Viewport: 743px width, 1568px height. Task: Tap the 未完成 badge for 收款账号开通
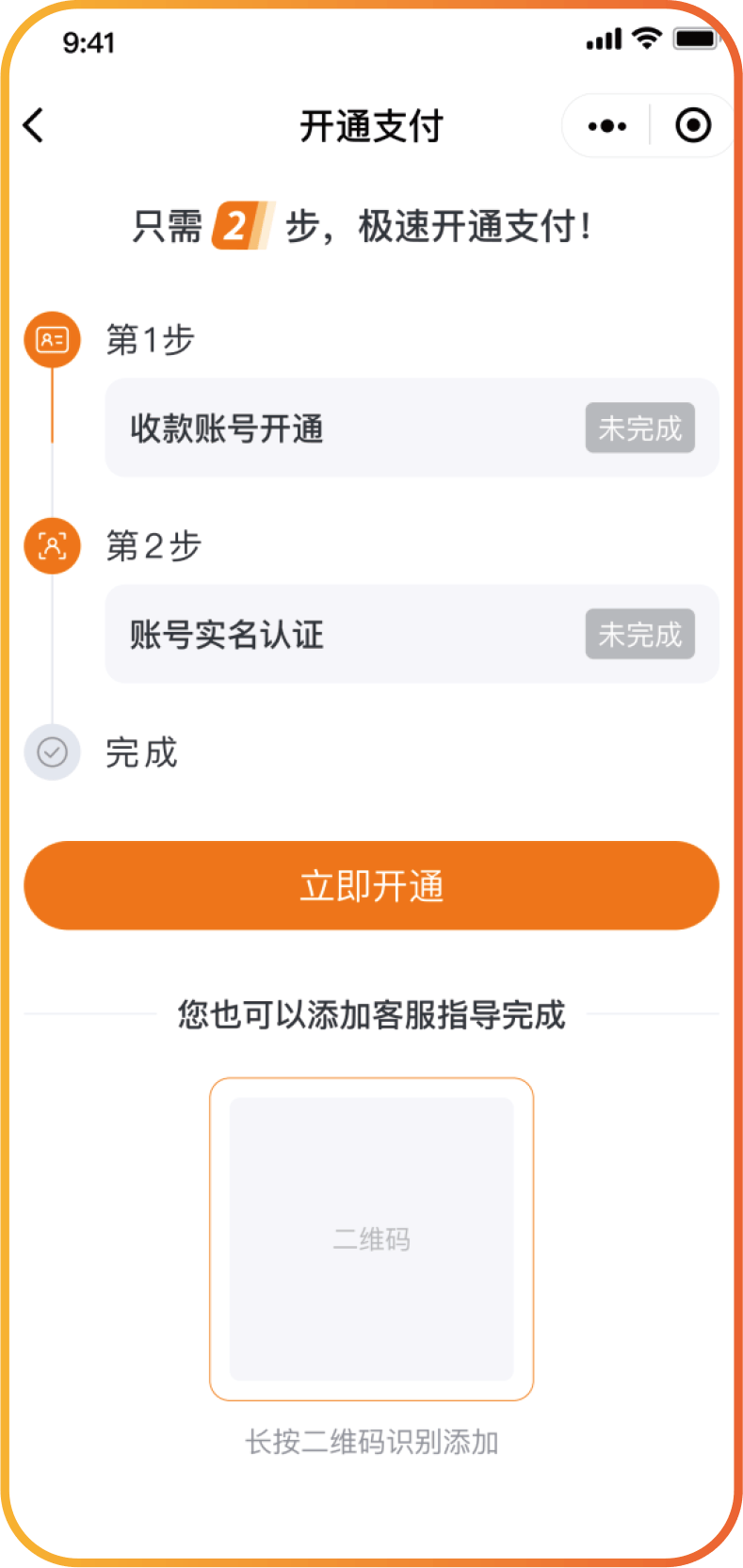pyautogui.click(x=640, y=428)
